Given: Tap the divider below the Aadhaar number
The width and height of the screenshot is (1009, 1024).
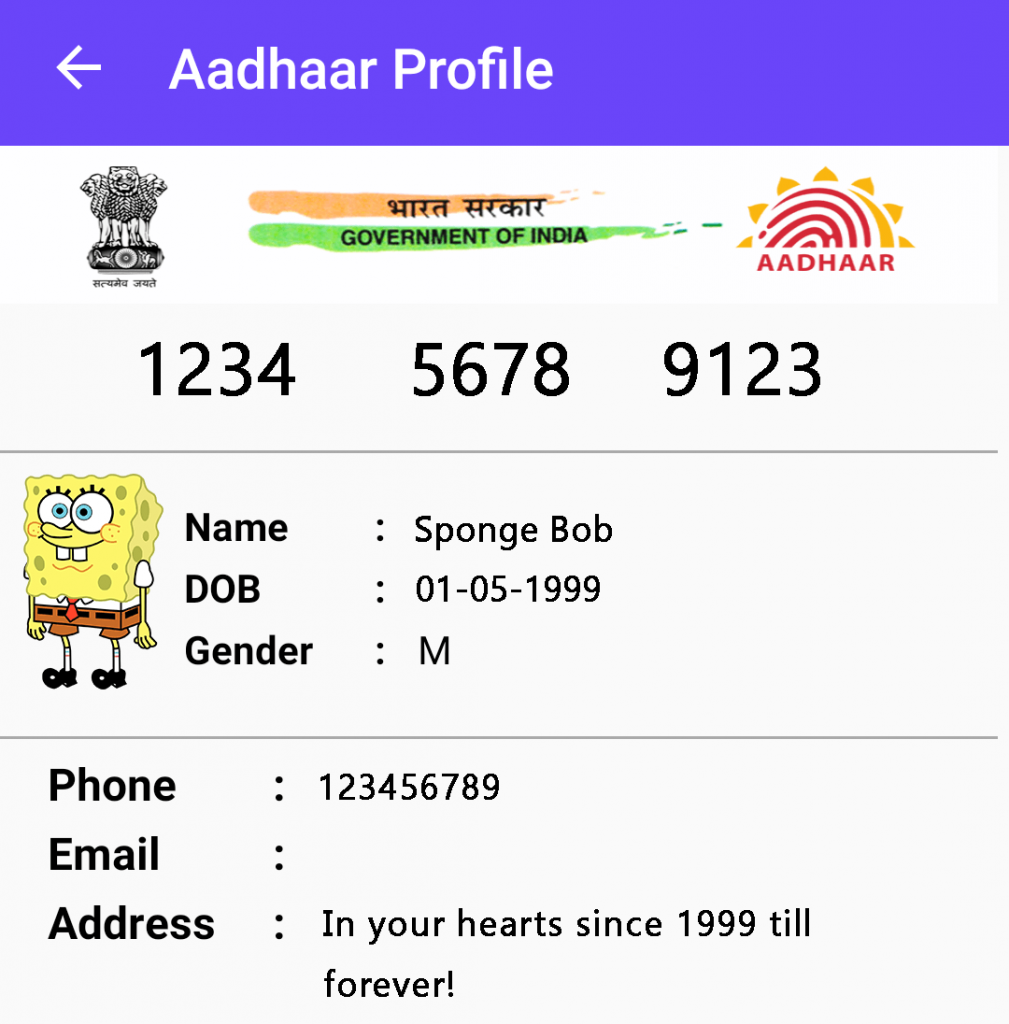Looking at the screenshot, I should click(504, 443).
